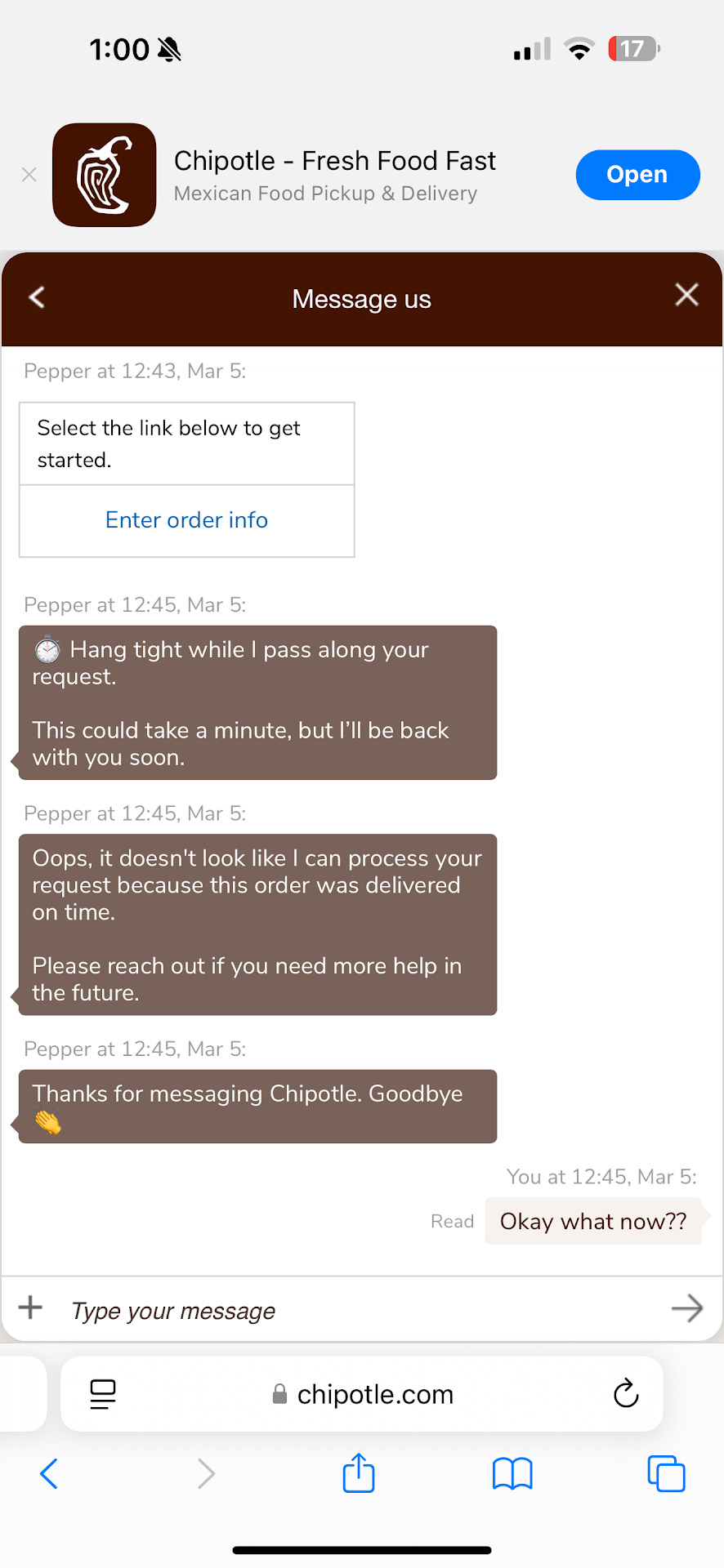
Task: Send the message with the arrow icon
Action: click(686, 1308)
